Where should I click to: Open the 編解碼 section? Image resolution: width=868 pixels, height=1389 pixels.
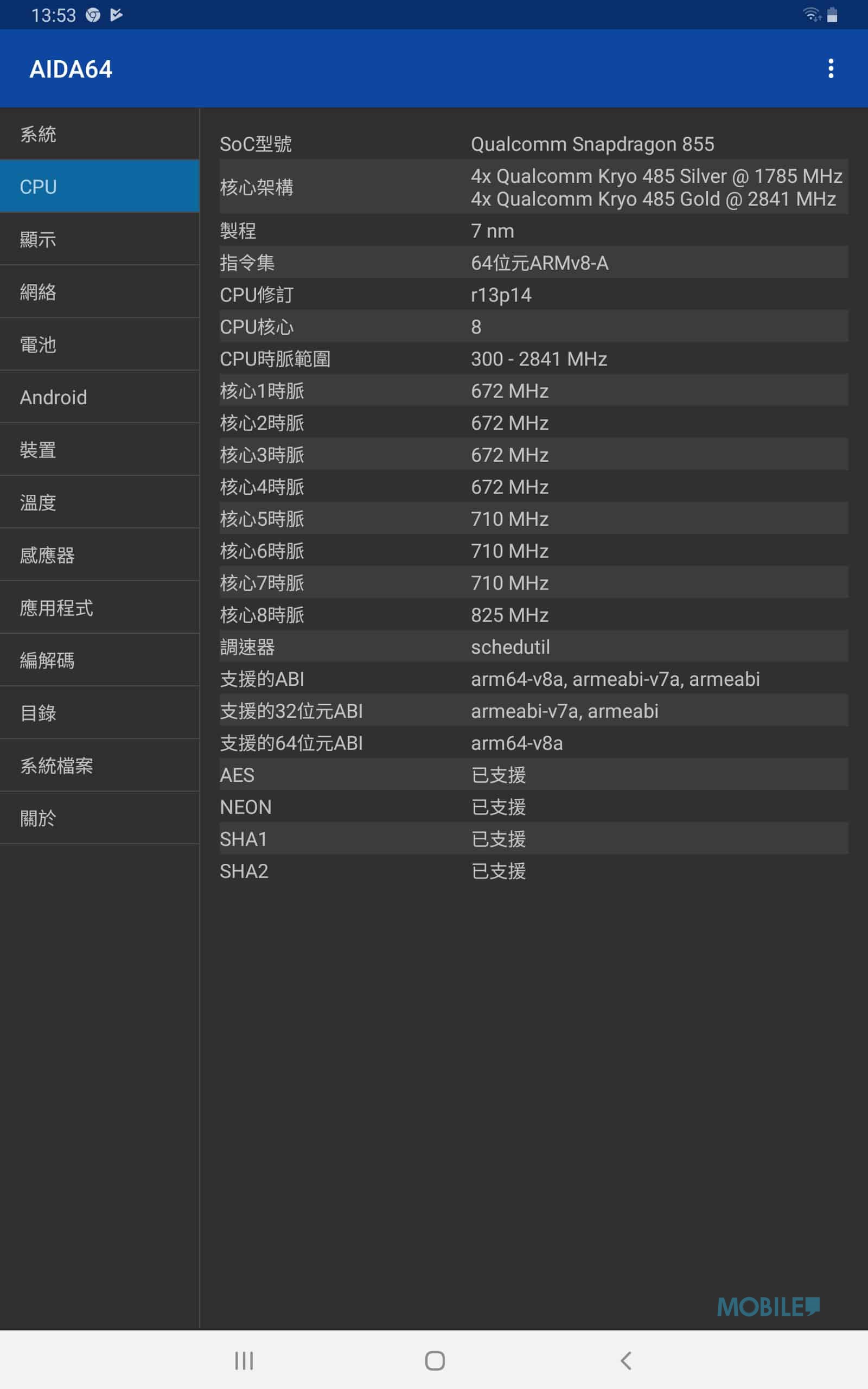pos(99,661)
